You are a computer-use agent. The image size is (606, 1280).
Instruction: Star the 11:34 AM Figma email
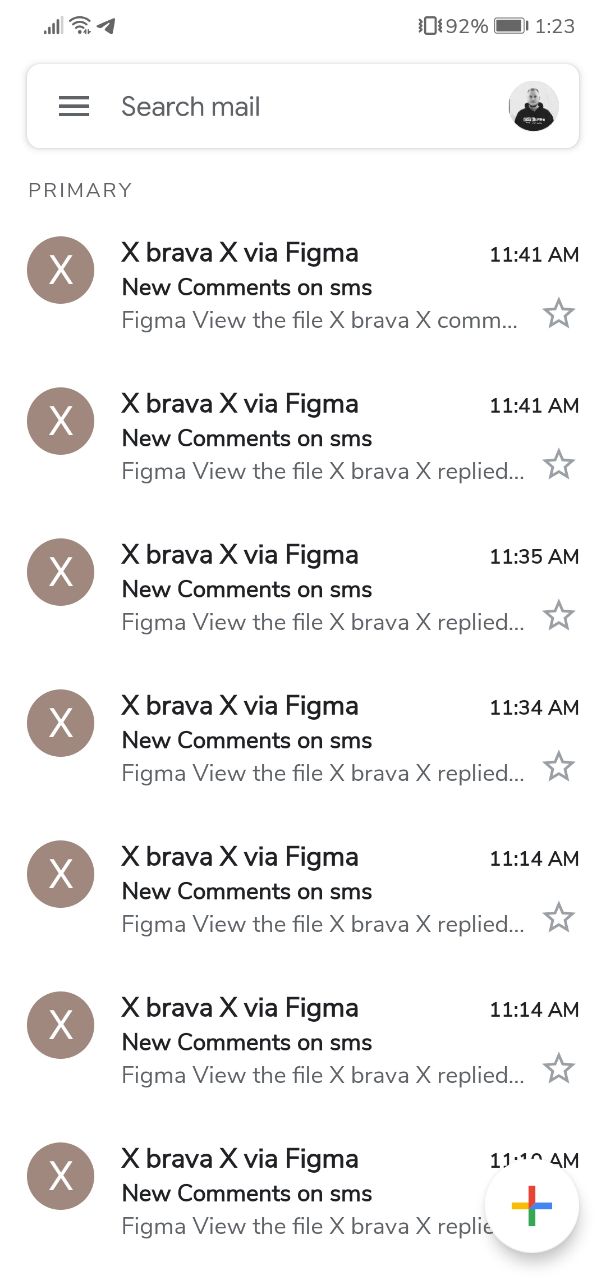point(558,767)
